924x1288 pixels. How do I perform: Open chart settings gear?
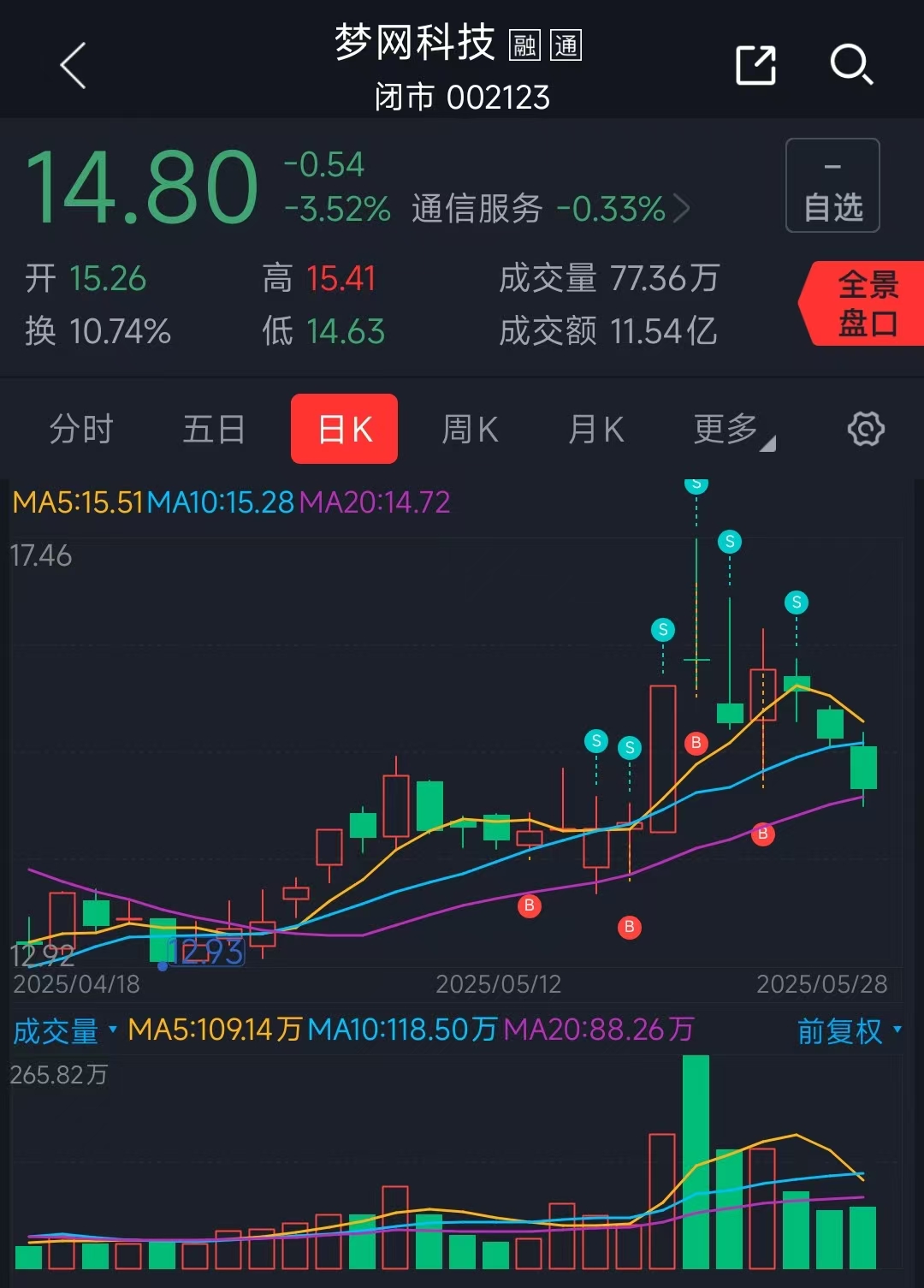(x=865, y=429)
